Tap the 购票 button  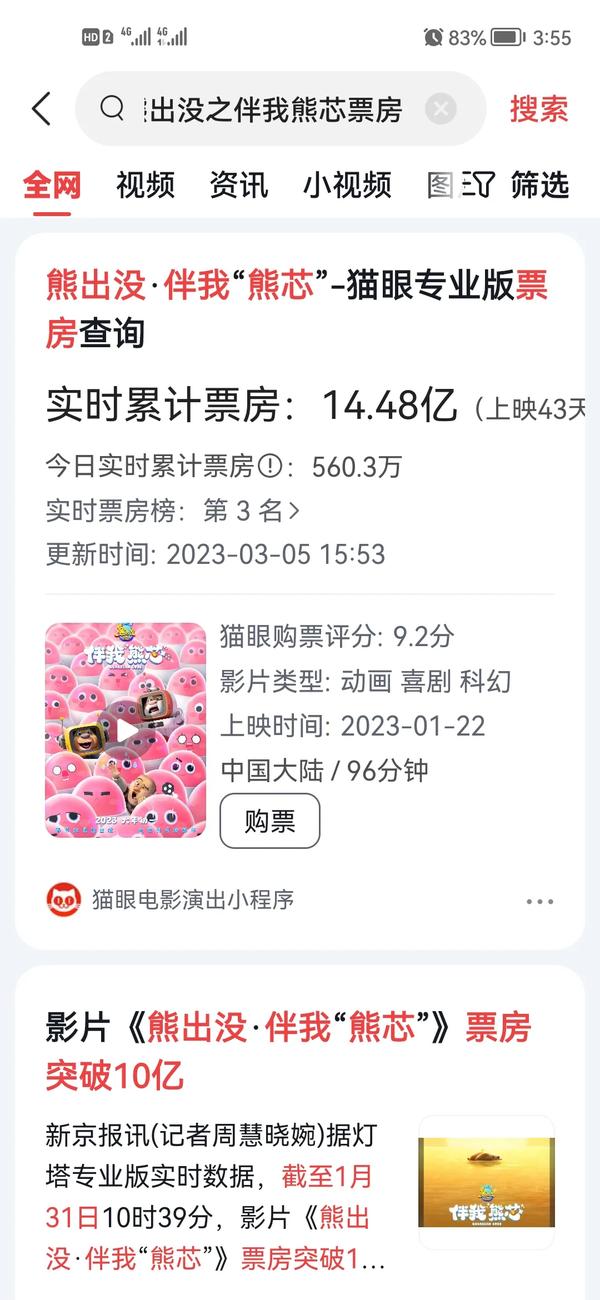click(x=270, y=821)
